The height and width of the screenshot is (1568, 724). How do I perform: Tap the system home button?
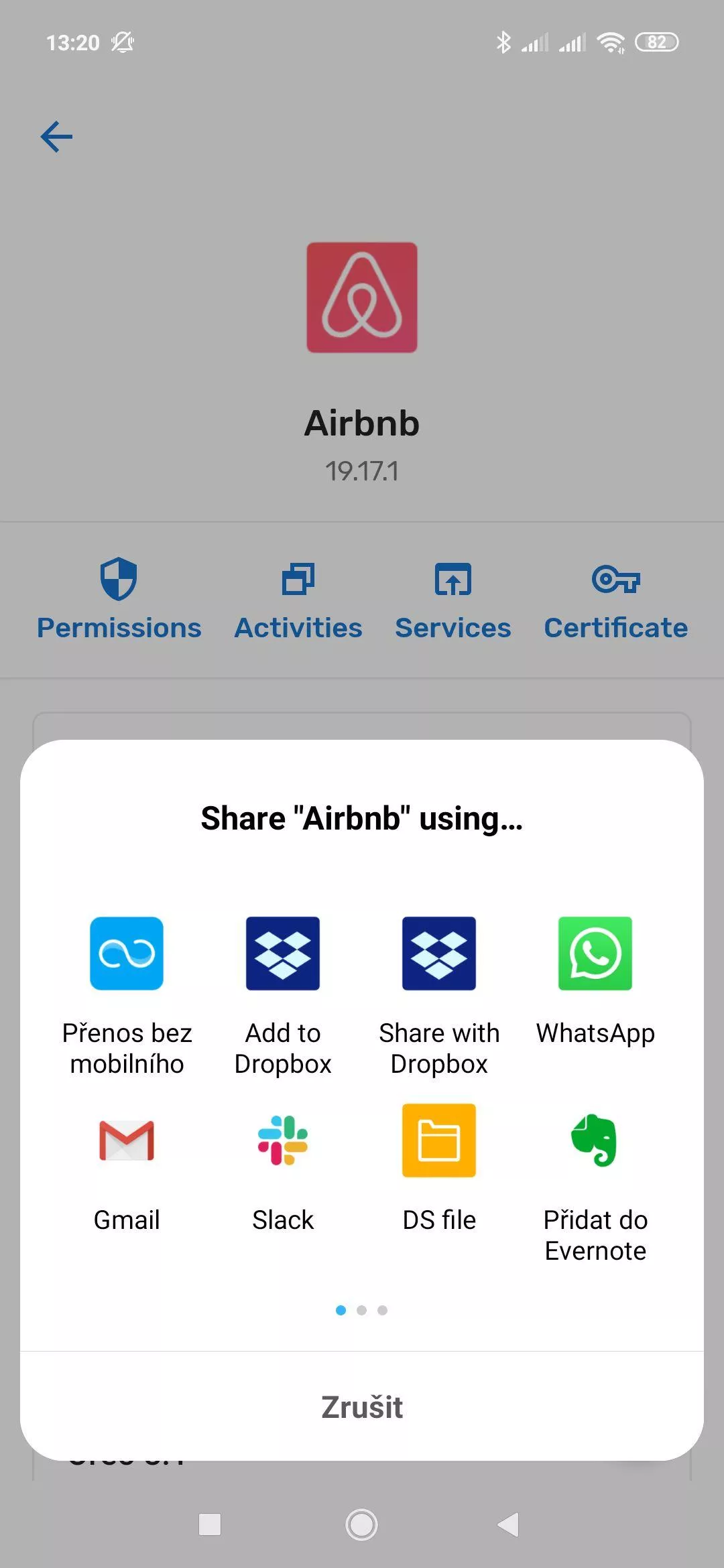[x=362, y=1524]
